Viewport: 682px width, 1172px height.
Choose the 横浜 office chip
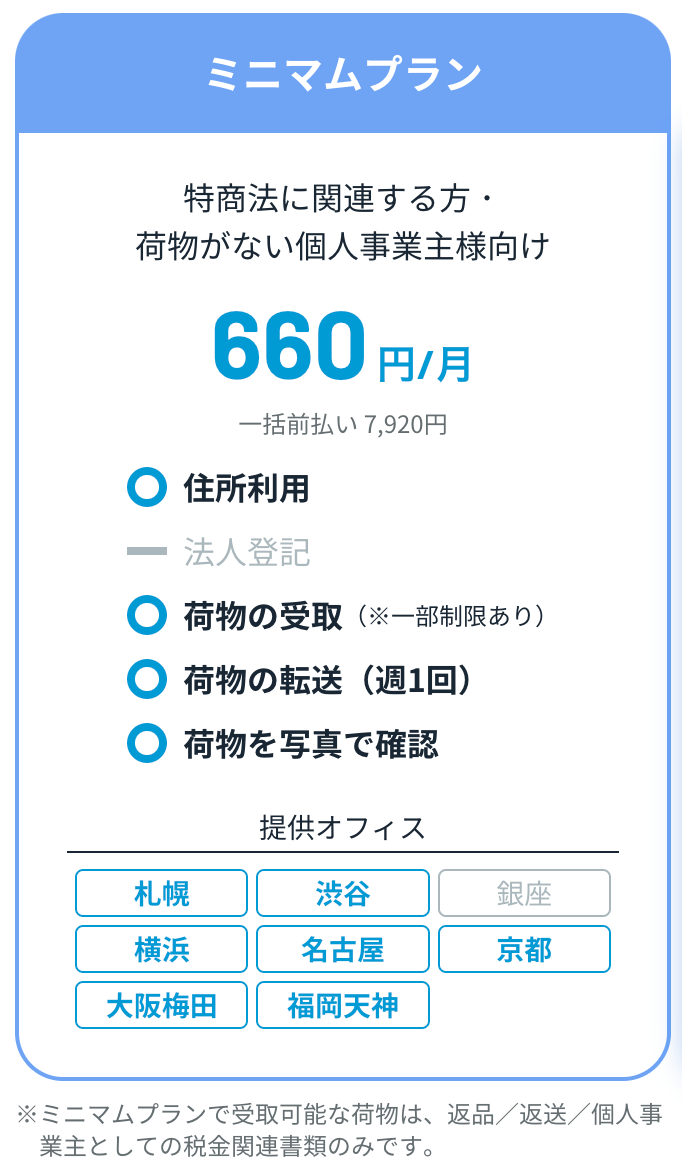point(161,949)
